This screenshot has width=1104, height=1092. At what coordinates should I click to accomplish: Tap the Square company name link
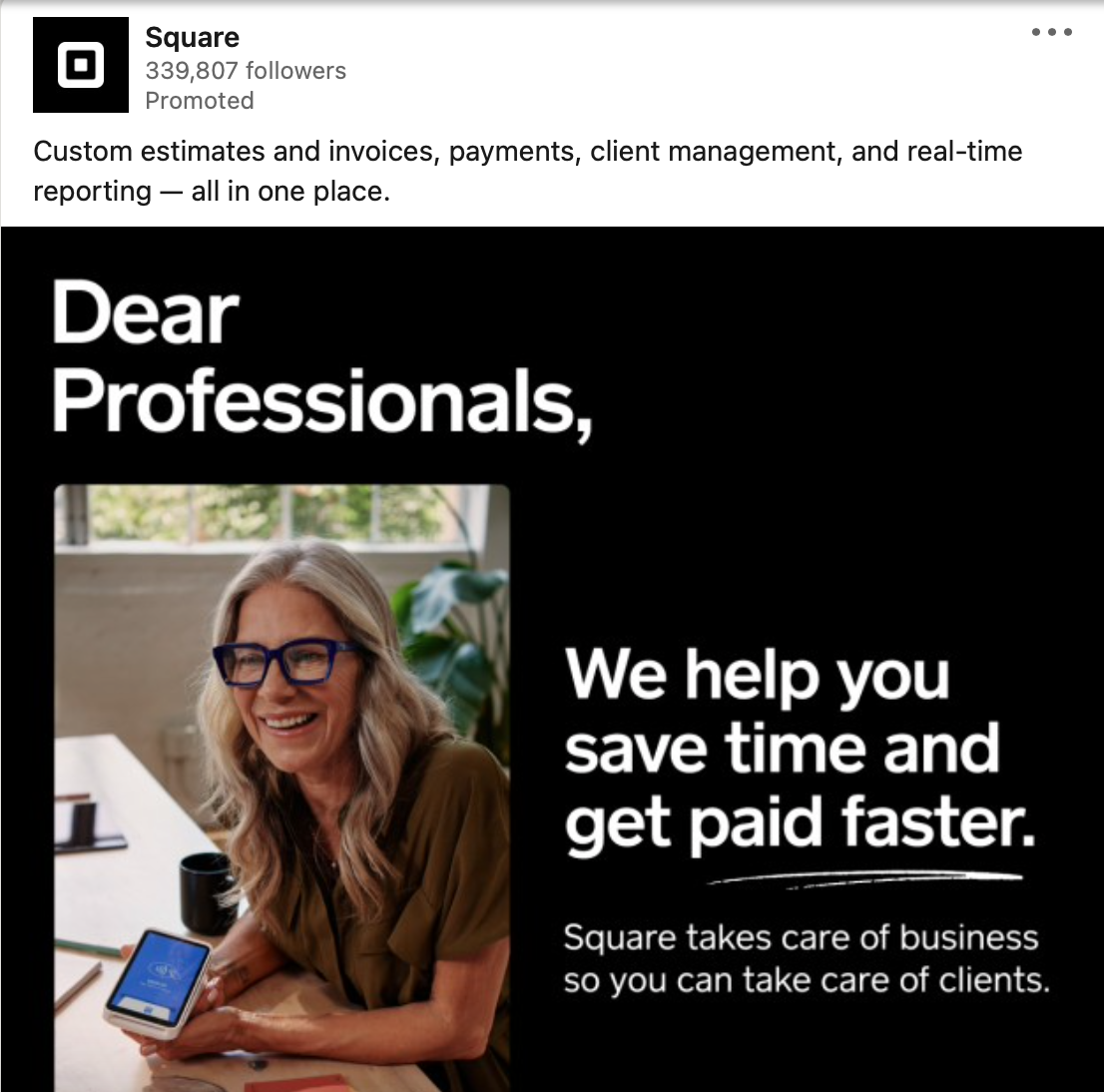(193, 38)
